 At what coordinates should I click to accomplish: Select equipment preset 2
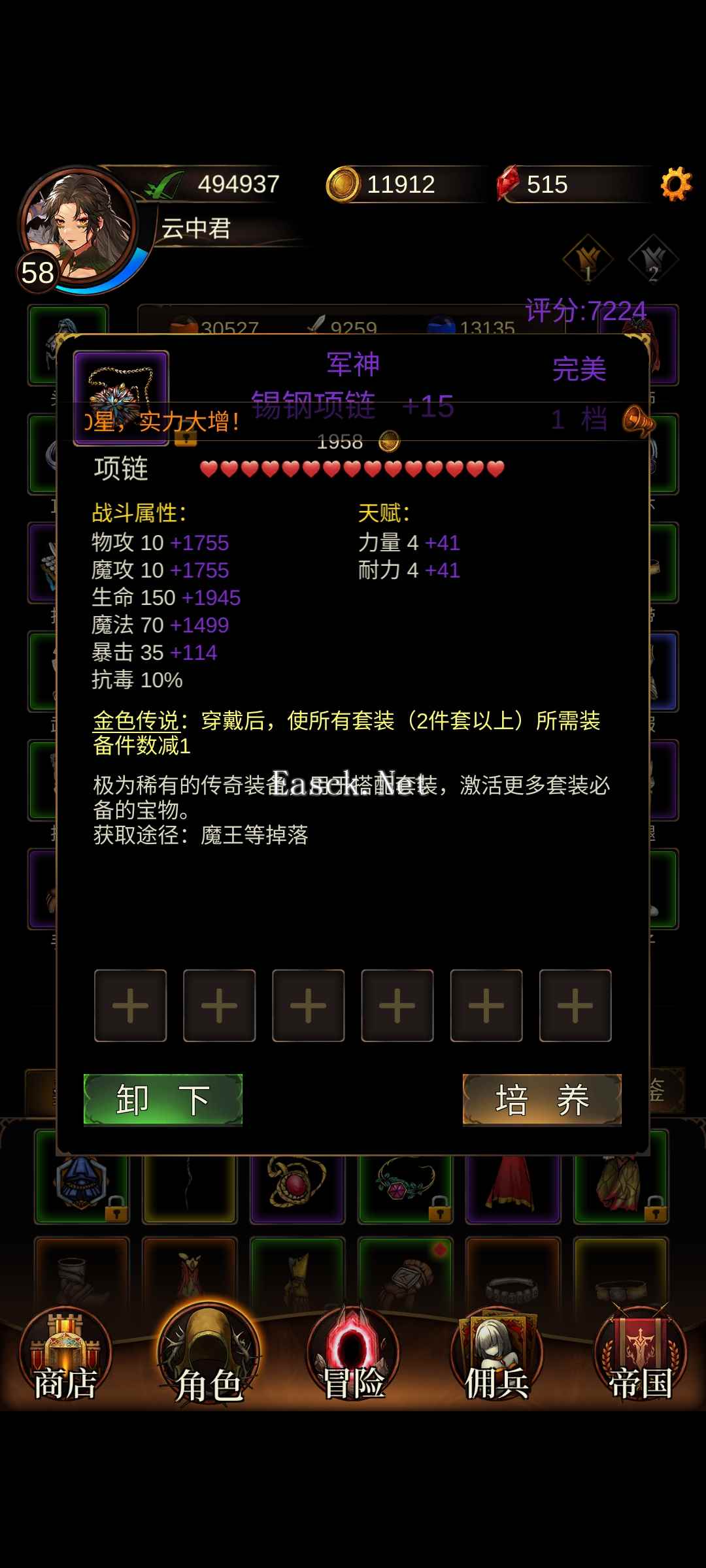point(653,259)
